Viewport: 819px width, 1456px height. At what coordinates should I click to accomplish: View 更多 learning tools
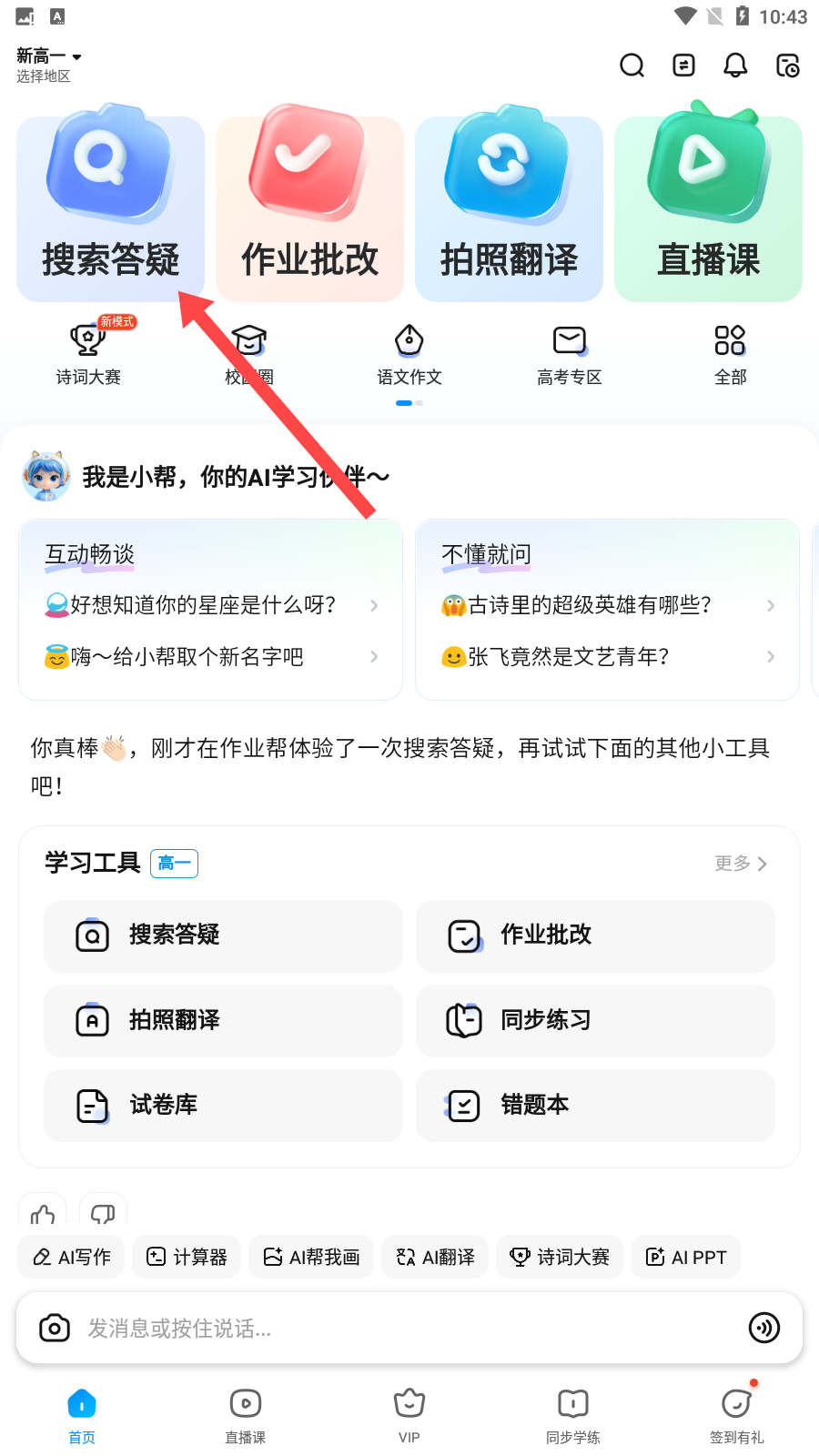point(741,864)
